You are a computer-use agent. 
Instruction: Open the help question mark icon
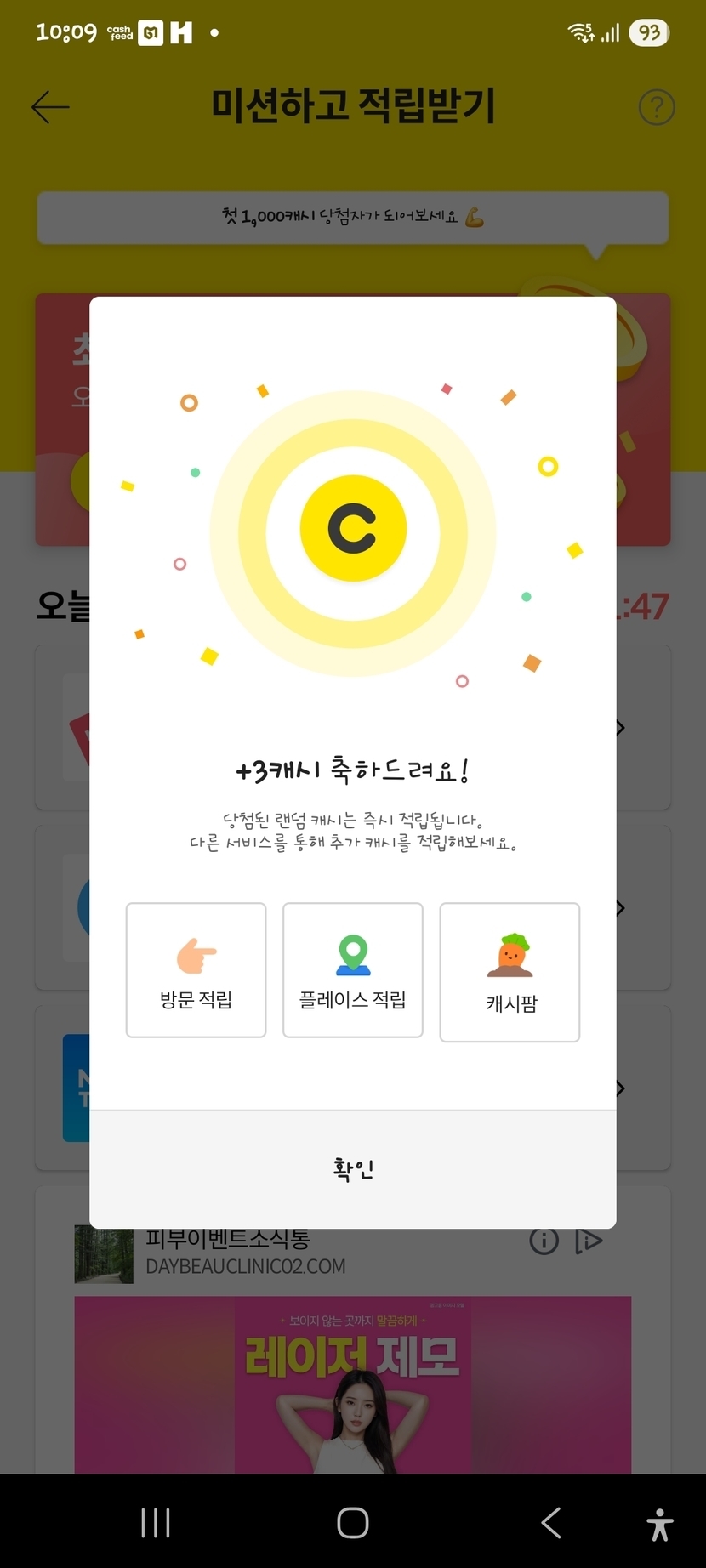(x=656, y=107)
